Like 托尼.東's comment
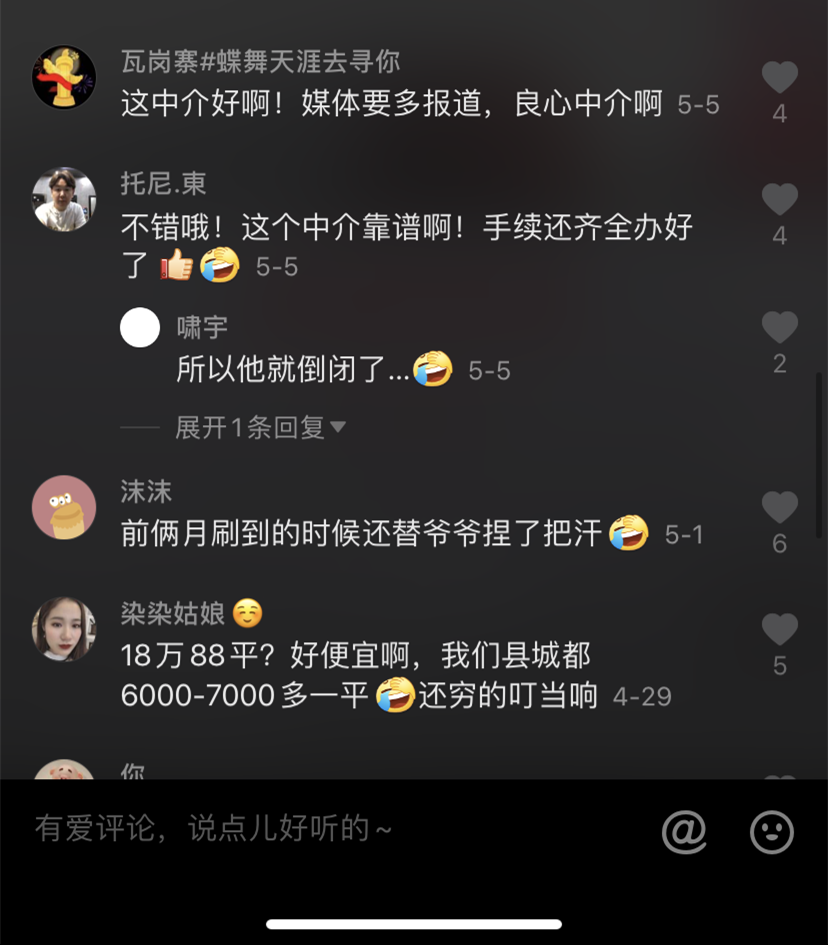Image resolution: width=828 pixels, height=945 pixels. (x=780, y=200)
